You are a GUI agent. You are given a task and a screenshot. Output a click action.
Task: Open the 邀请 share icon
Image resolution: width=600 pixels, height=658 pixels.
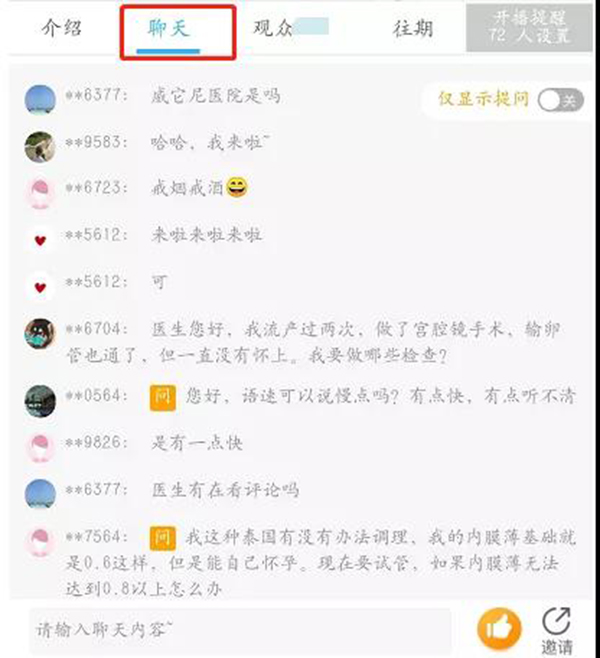556,630
